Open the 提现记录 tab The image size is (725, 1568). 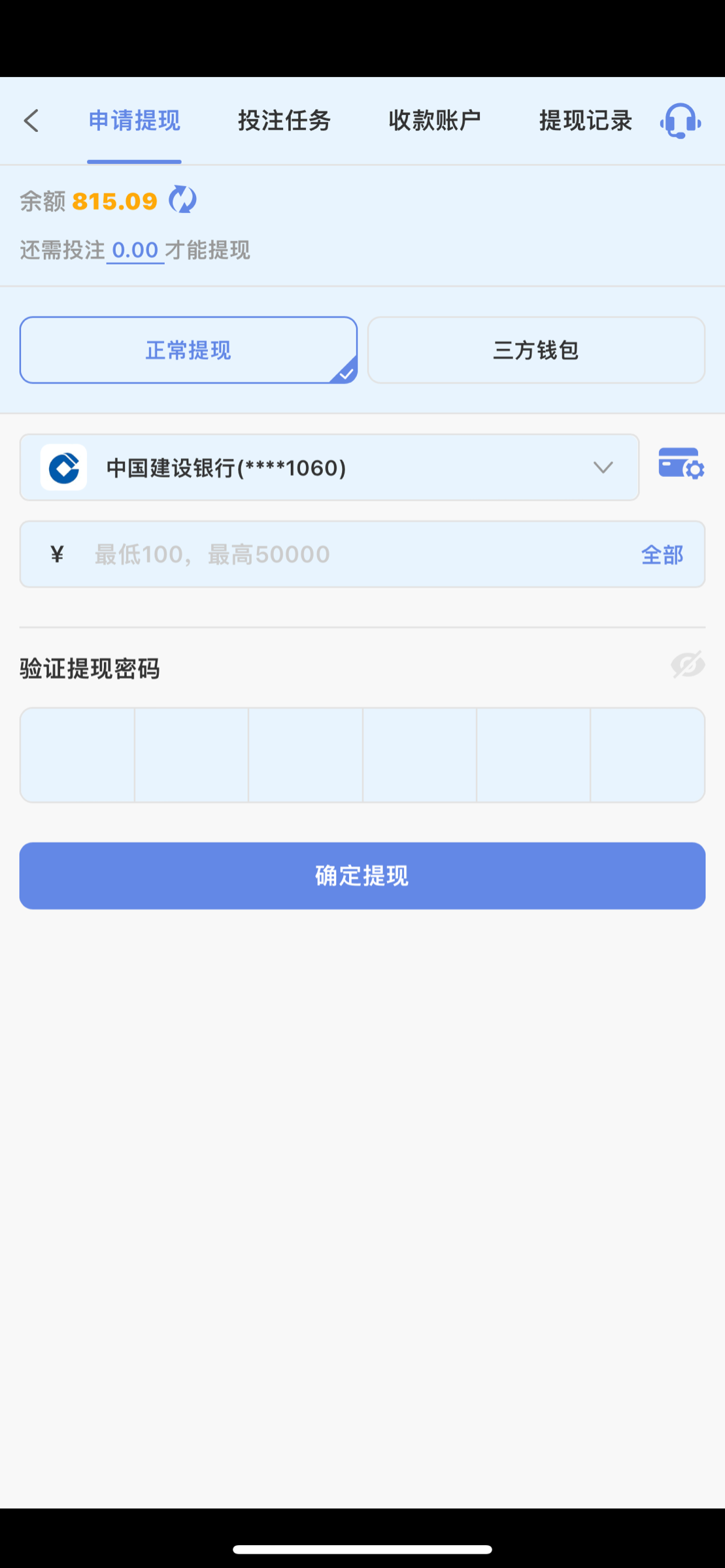[585, 121]
